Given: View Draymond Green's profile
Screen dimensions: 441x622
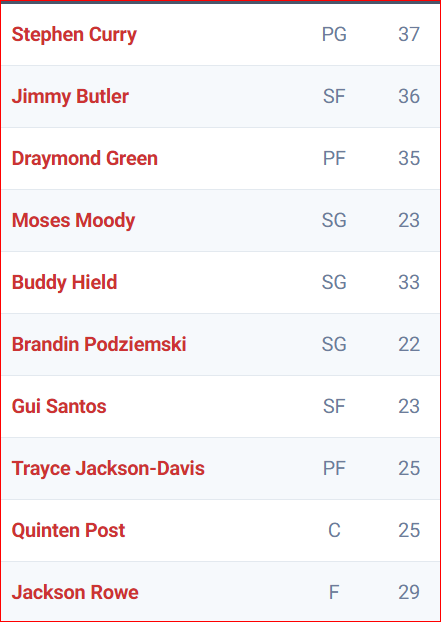Looking at the screenshot, I should click(84, 159).
